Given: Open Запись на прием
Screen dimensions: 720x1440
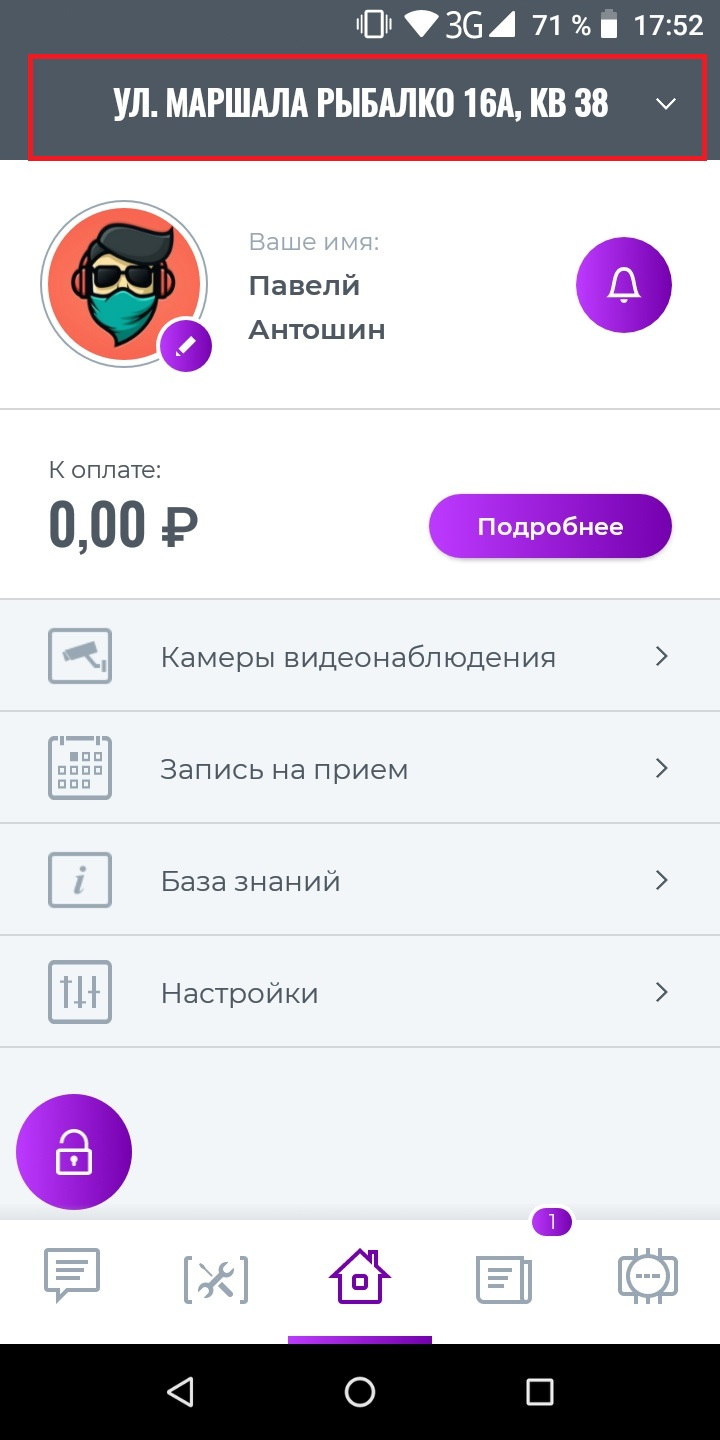Looking at the screenshot, I should 360,768.
